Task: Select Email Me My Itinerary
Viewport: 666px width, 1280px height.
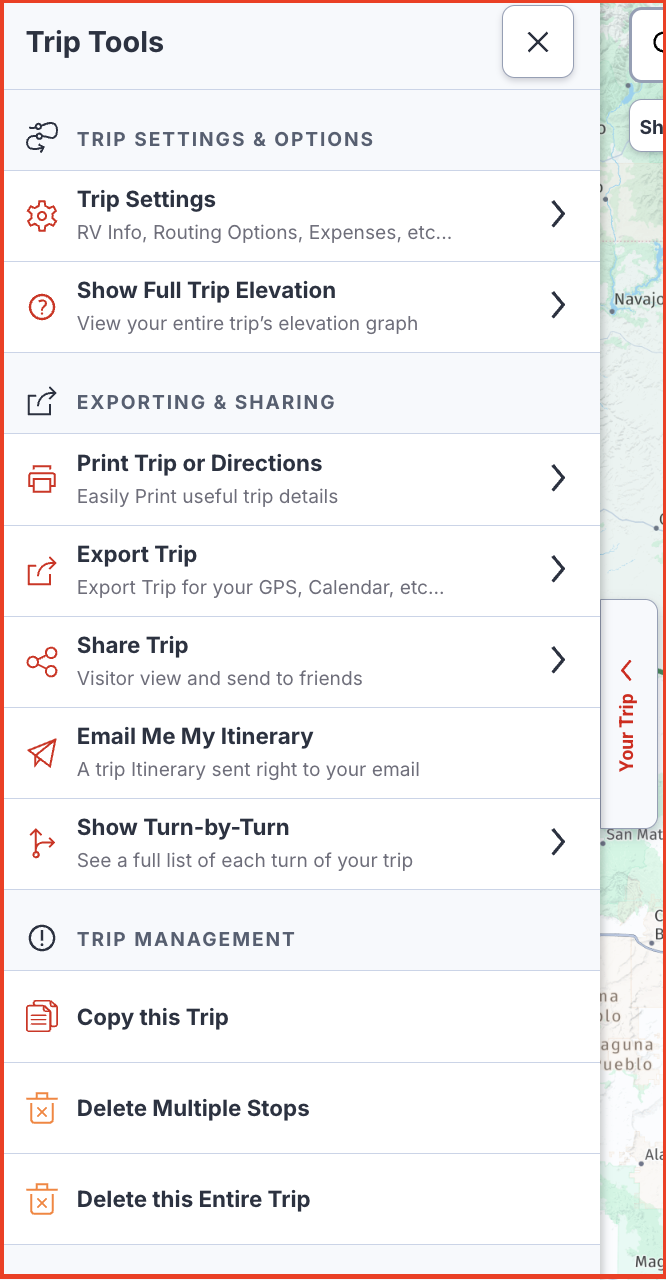Action: tap(302, 753)
